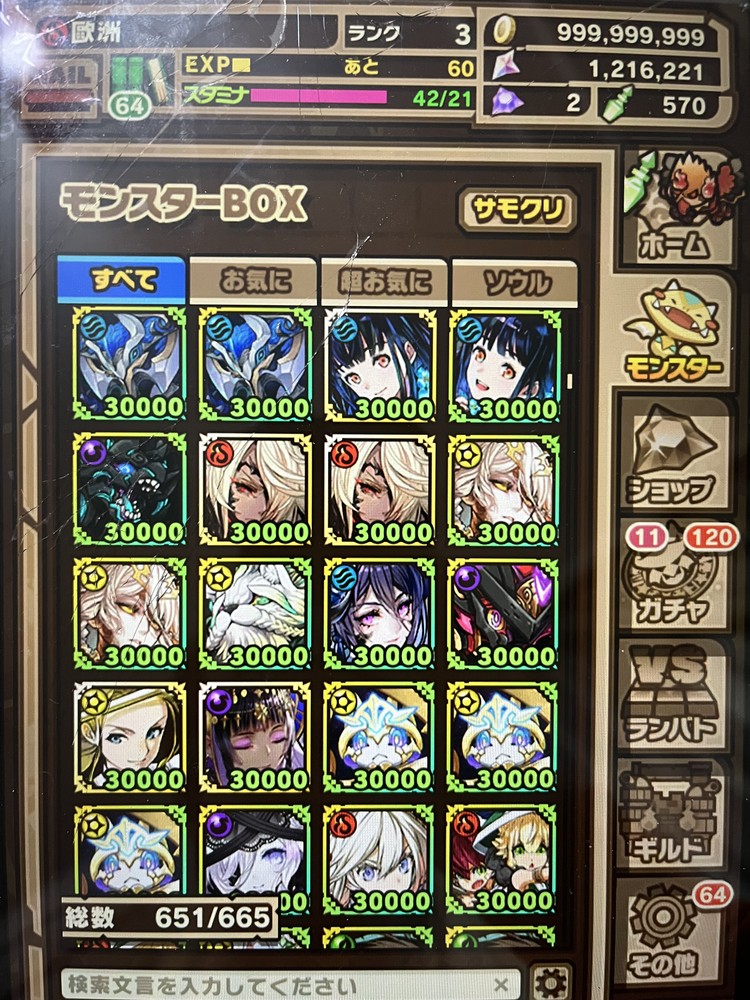Screen dimensions: 750x1000
Task: Open the white lion monster
Action: pyautogui.click(x=254, y=612)
